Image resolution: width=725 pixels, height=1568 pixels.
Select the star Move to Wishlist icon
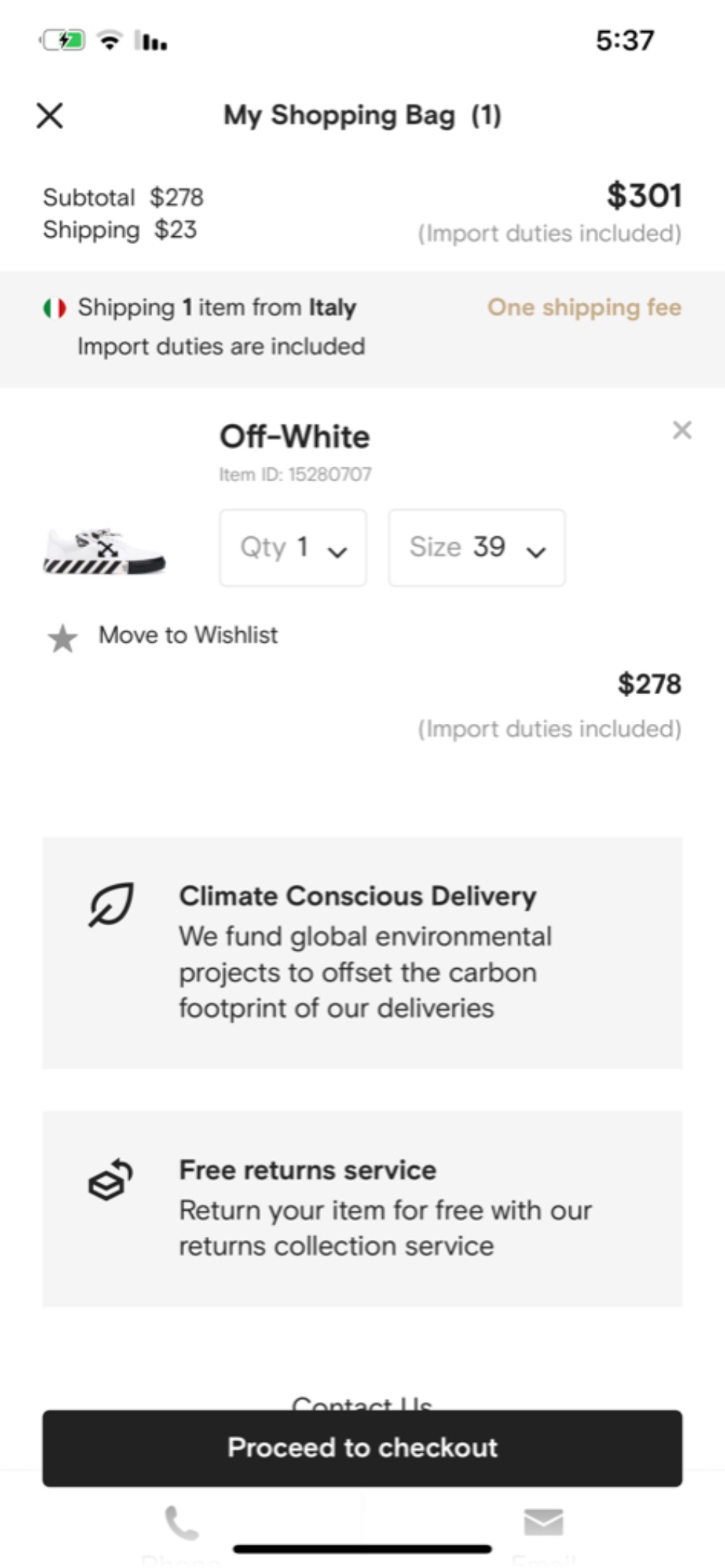click(64, 637)
